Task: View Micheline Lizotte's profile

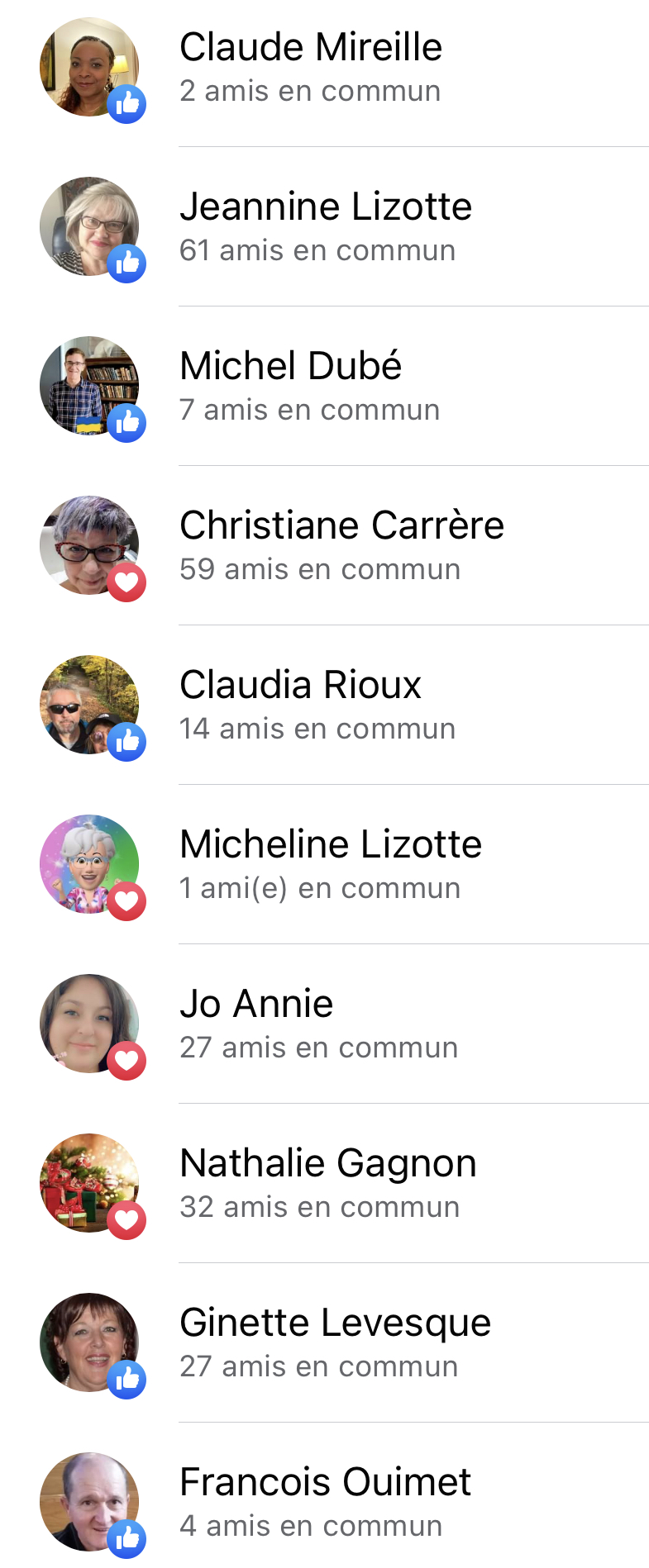Action: (330, 845)
